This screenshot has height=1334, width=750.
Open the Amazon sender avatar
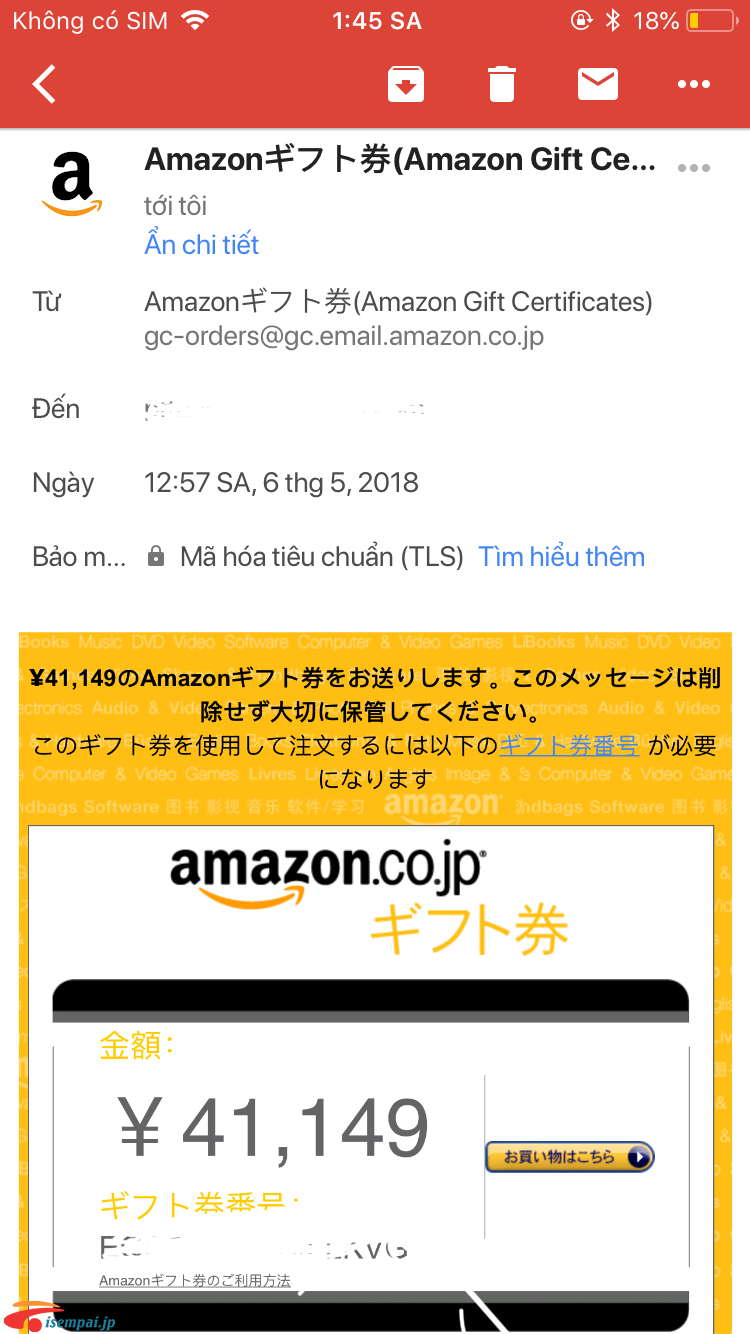click(x=72, y=182)
